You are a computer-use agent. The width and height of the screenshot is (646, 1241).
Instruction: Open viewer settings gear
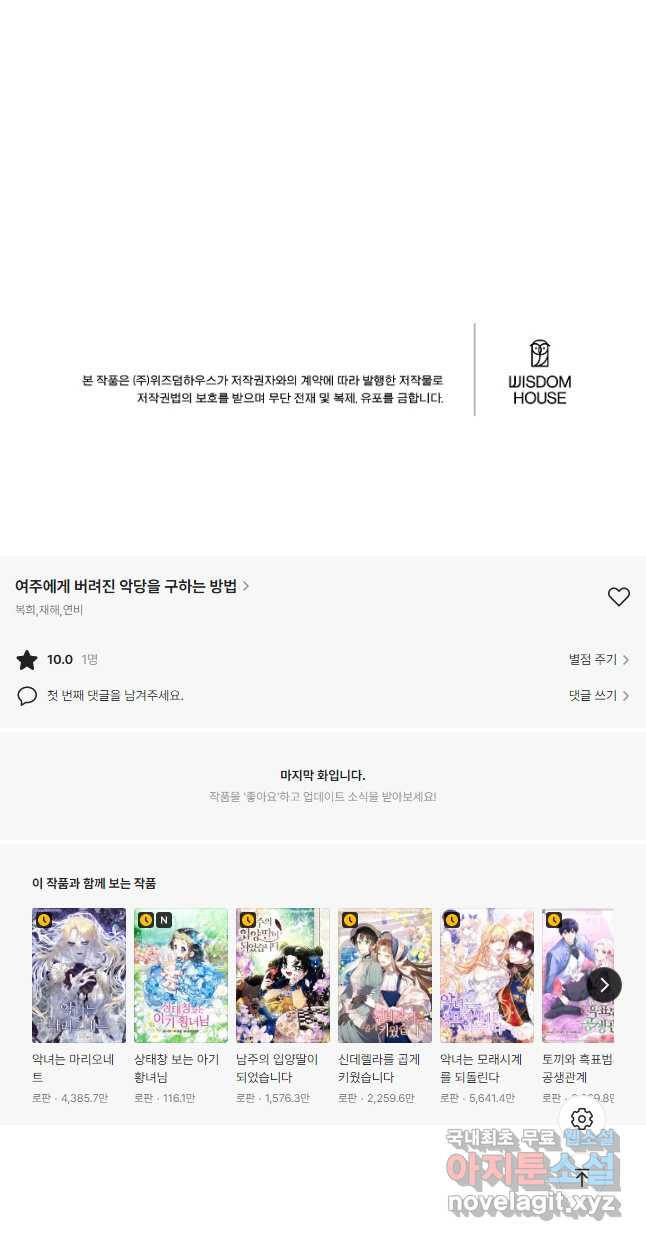pos(582,1119)
